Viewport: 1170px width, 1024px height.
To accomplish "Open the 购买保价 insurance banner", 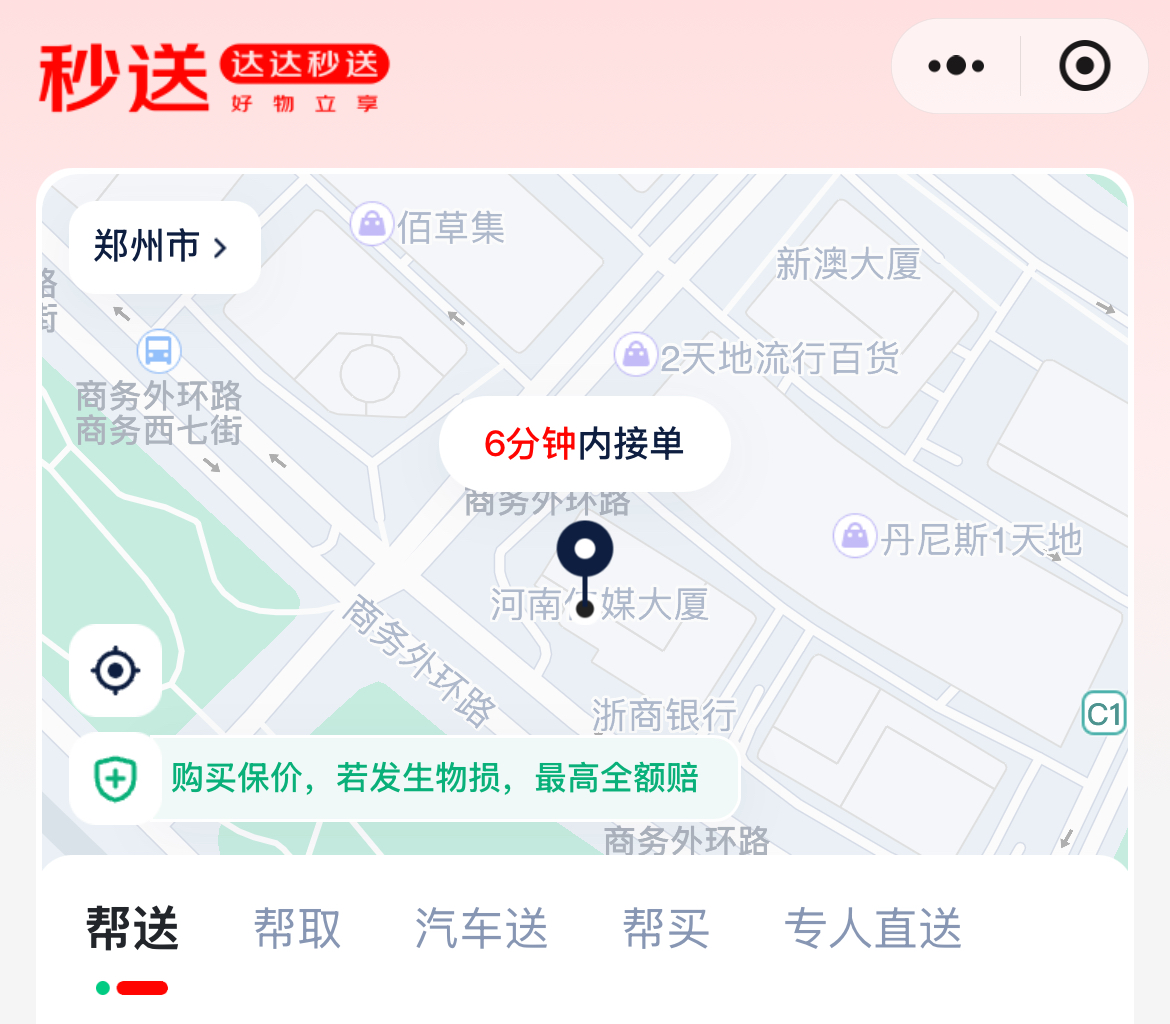I will point(434,778).
